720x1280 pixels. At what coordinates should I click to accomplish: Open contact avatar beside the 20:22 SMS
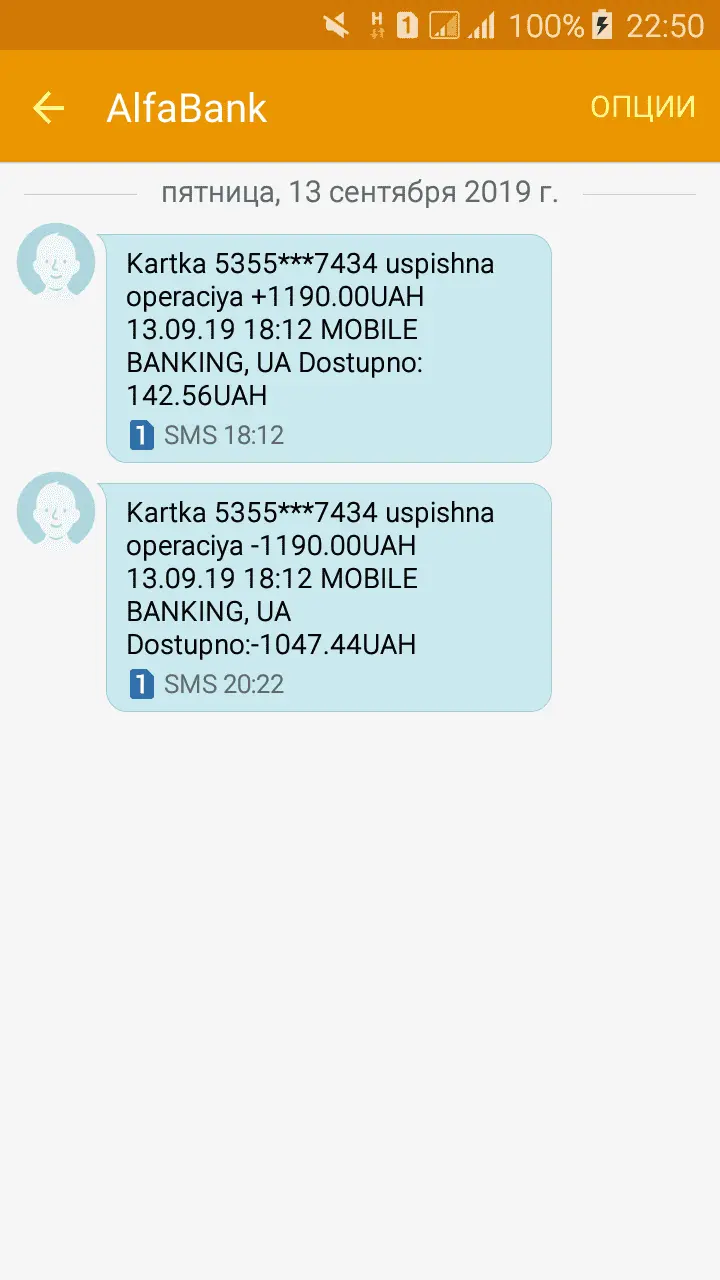pos(56,510)
